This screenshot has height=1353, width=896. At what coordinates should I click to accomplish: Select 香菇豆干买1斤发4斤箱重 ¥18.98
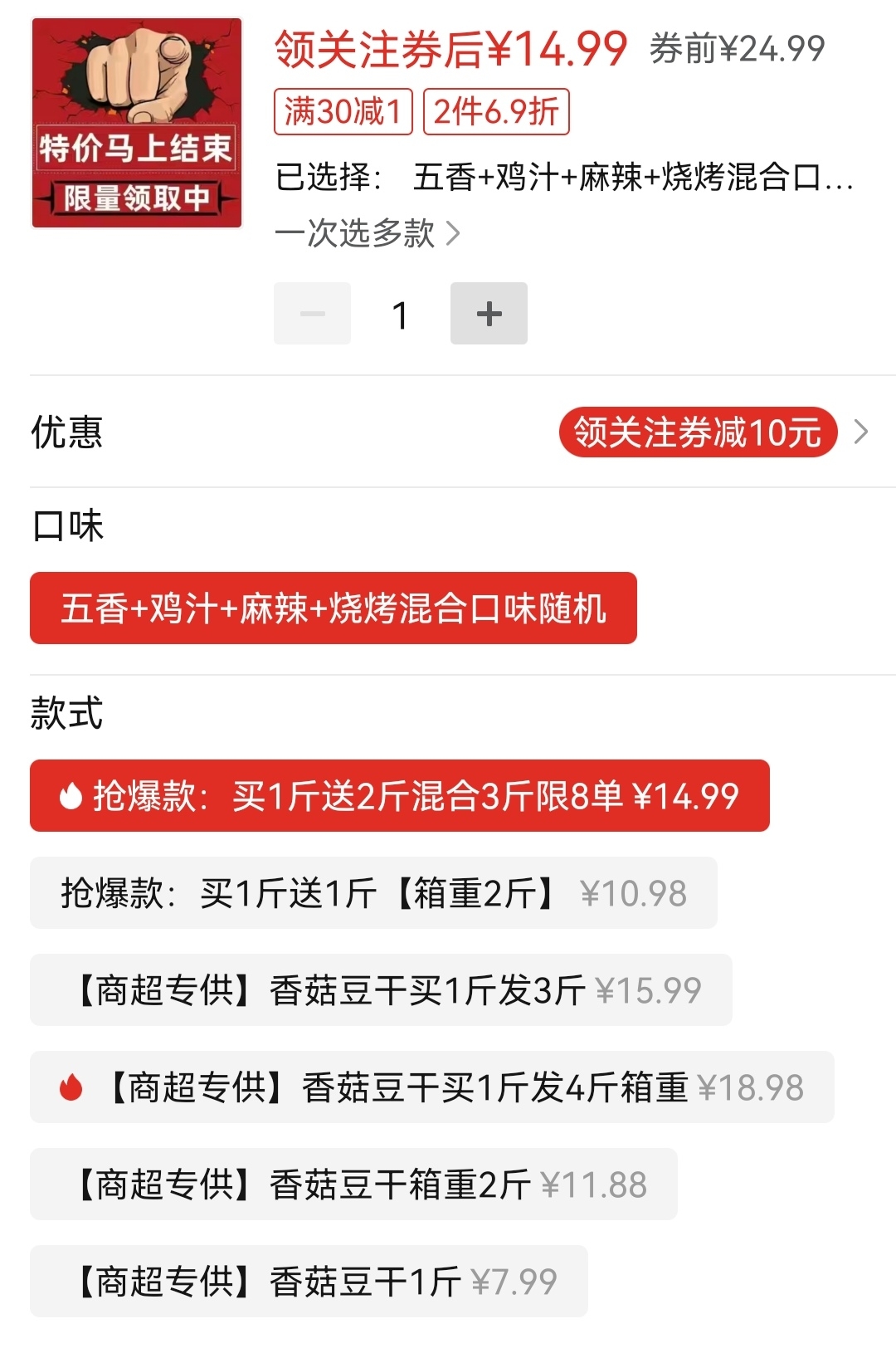432,1087
